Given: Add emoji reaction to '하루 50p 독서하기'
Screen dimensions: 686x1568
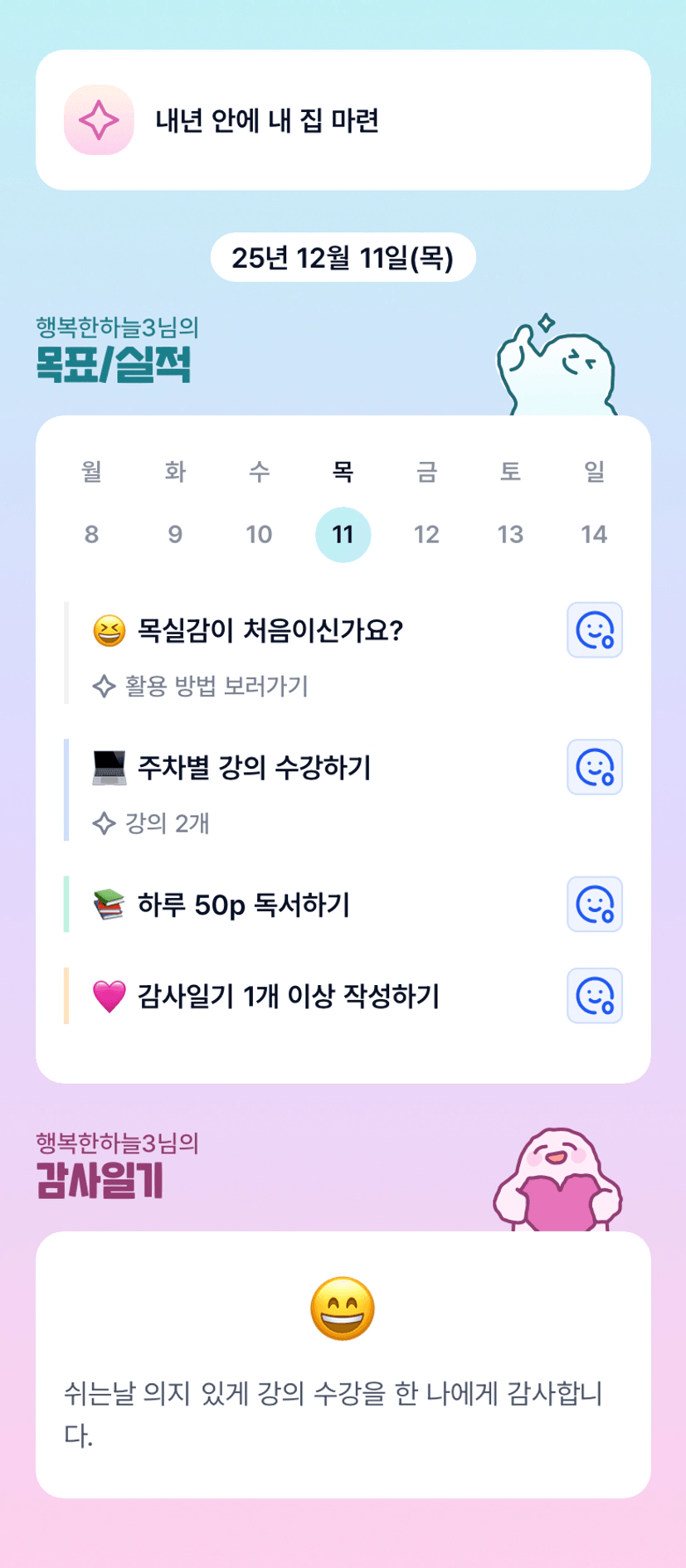Looking at the screenshot, I should [595, 904].
